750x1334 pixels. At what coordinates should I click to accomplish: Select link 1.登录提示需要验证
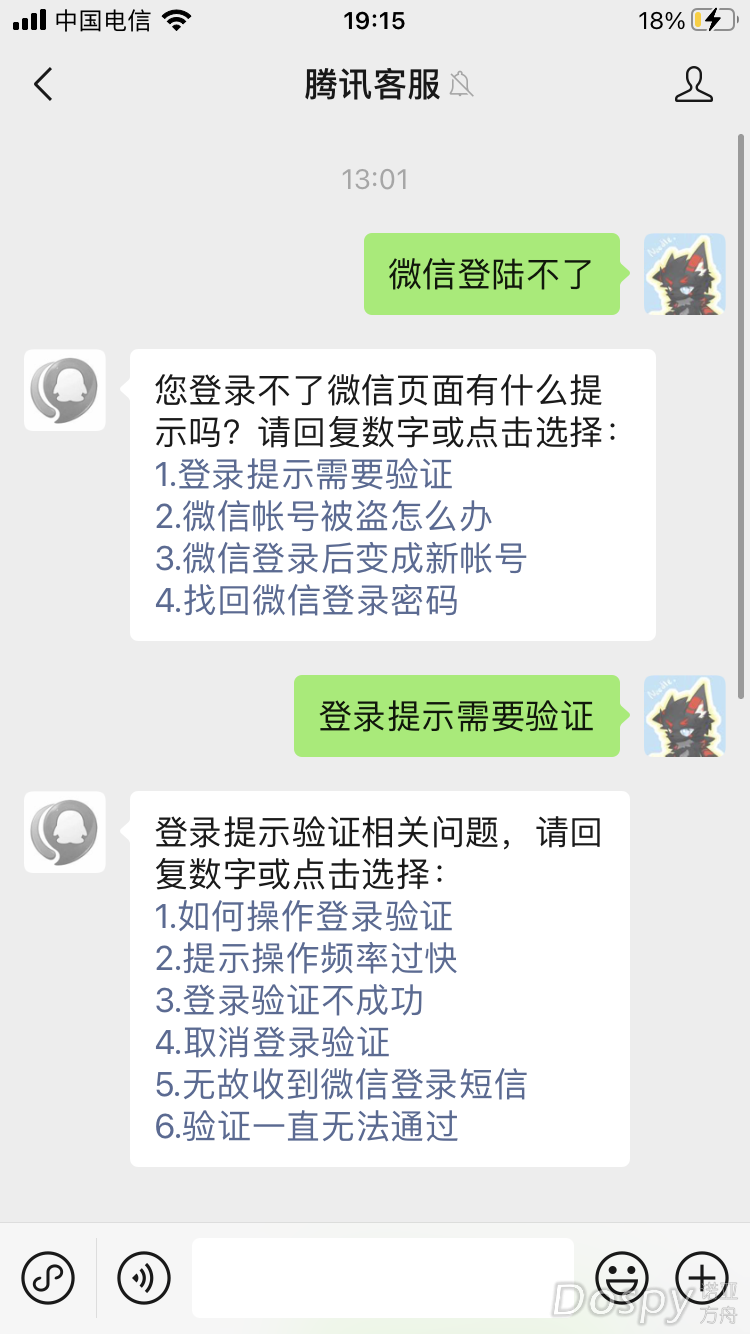(304, 474)
